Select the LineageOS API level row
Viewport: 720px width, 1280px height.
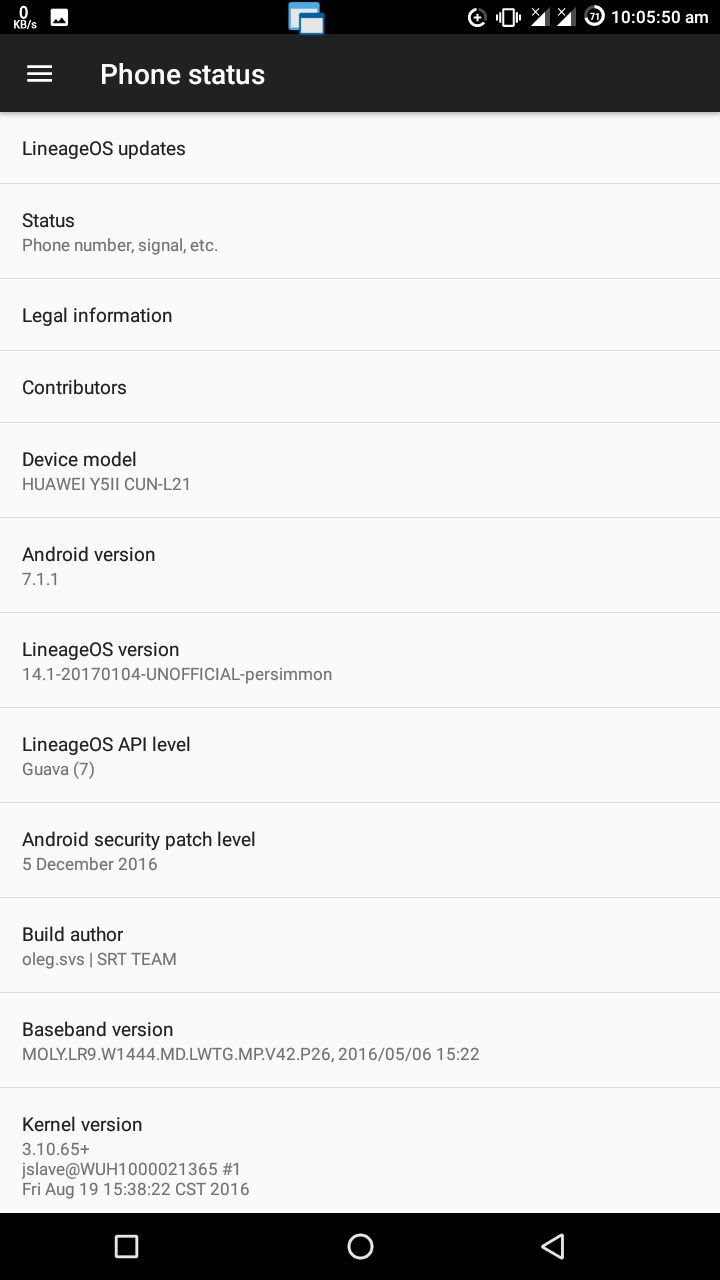[x=360, y=755]
